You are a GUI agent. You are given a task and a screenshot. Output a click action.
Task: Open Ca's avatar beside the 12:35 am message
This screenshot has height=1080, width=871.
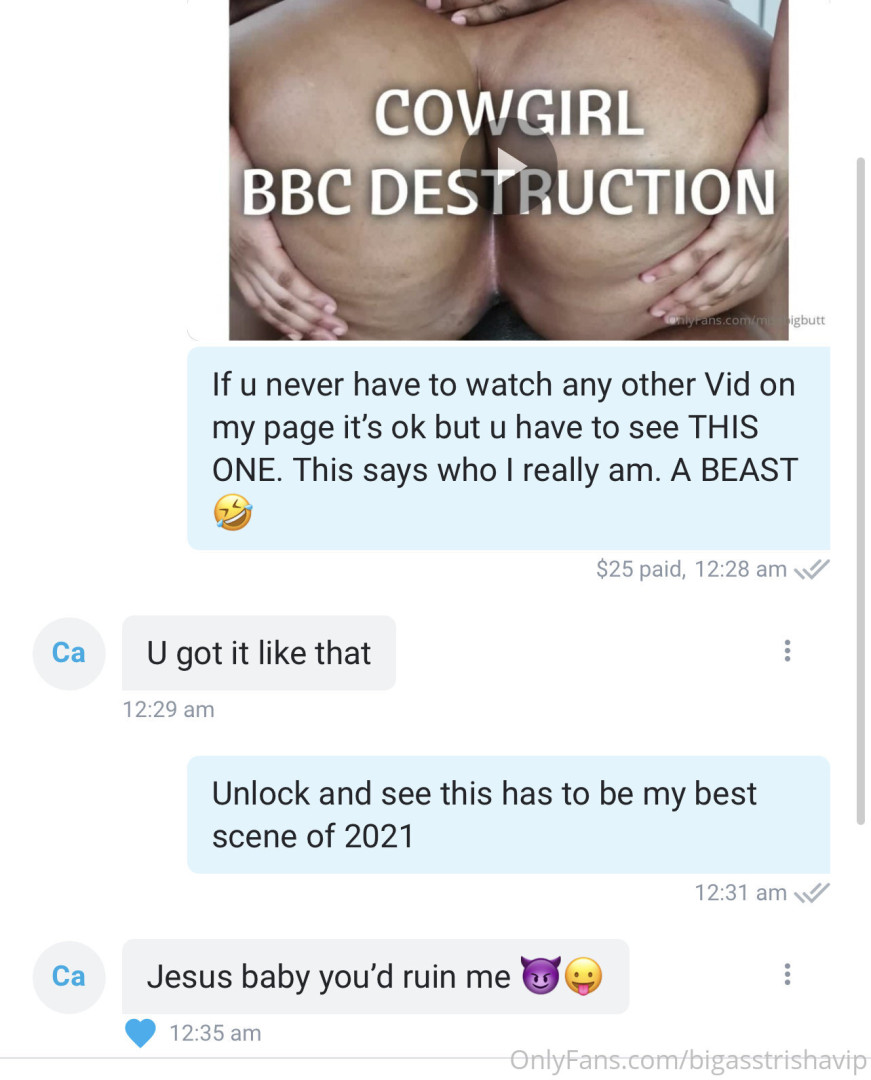(69, 976)
